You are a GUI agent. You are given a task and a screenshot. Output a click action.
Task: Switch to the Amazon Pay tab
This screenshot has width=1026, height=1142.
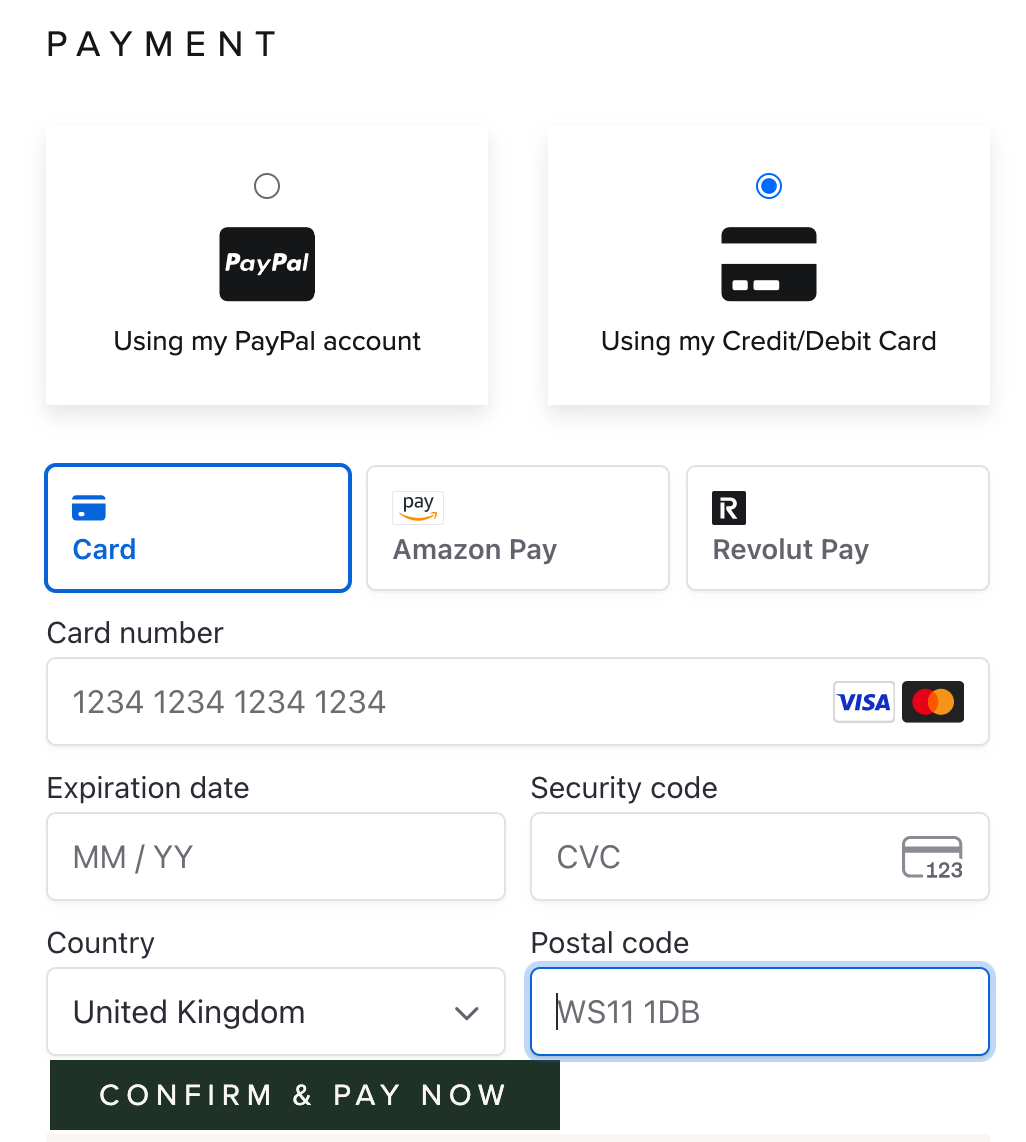pyautogui.click(x=517, y=528)
